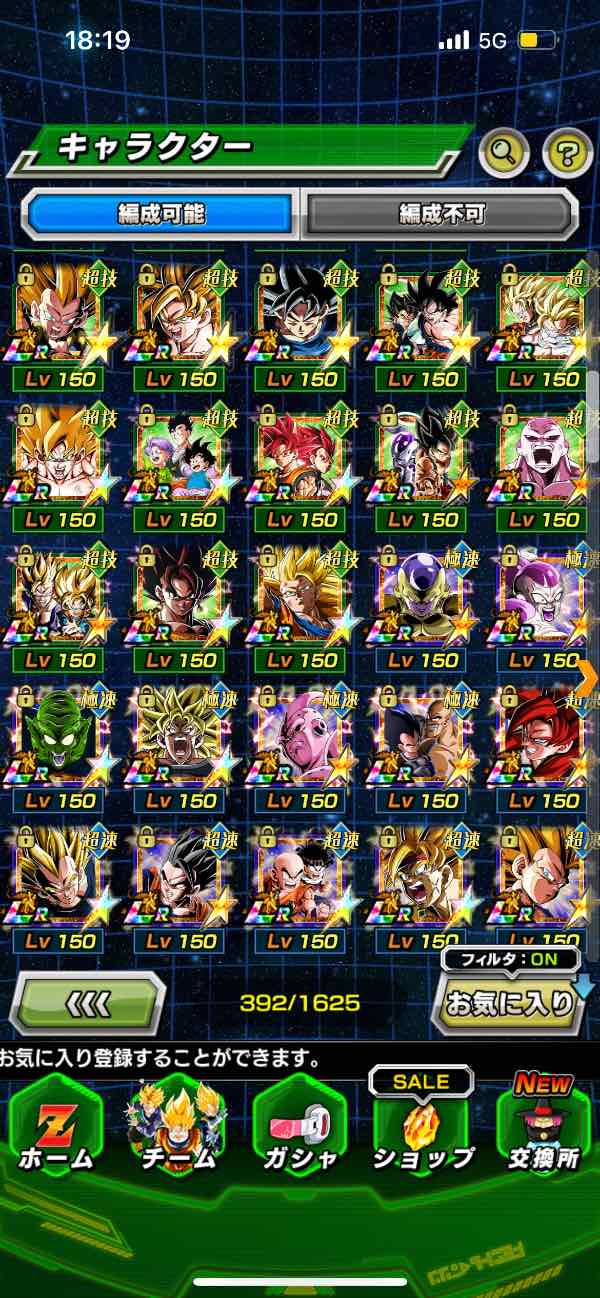This screenshot has width=600, height=1298.
Task: Open the help question mark
Action: 567,152
